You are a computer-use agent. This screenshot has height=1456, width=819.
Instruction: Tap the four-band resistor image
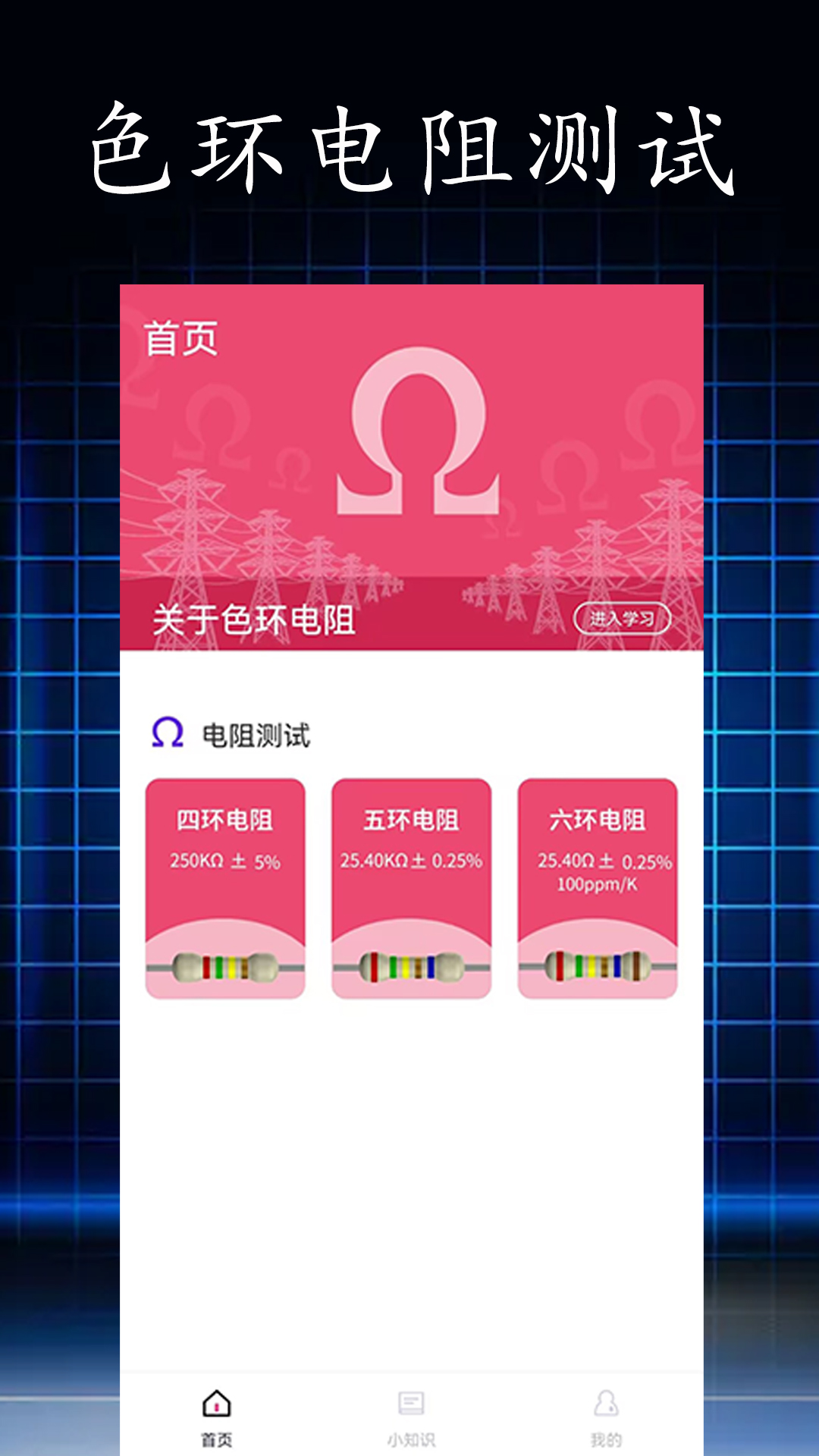pyautogui.click(x=224, y=965)
